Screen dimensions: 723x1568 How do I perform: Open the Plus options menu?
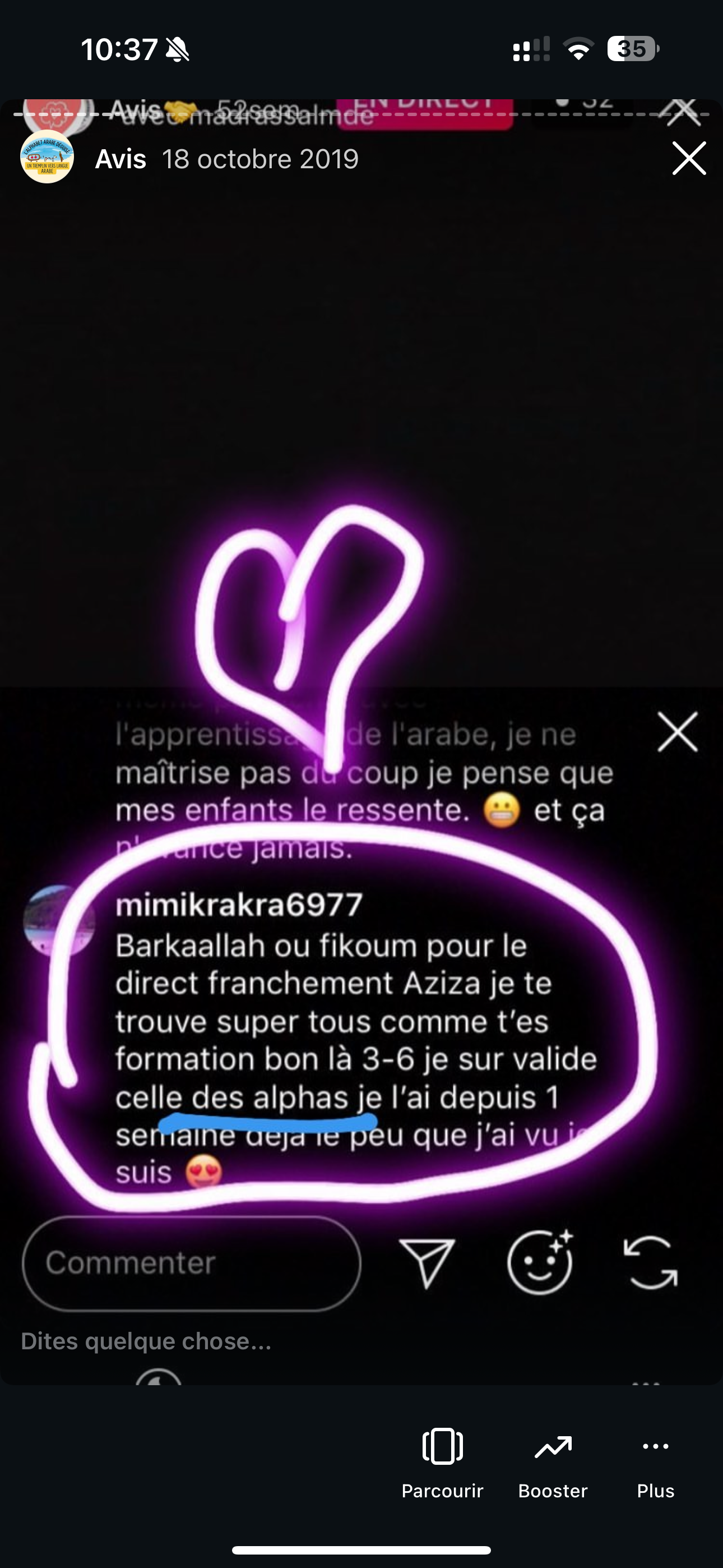coord(655,1462)
